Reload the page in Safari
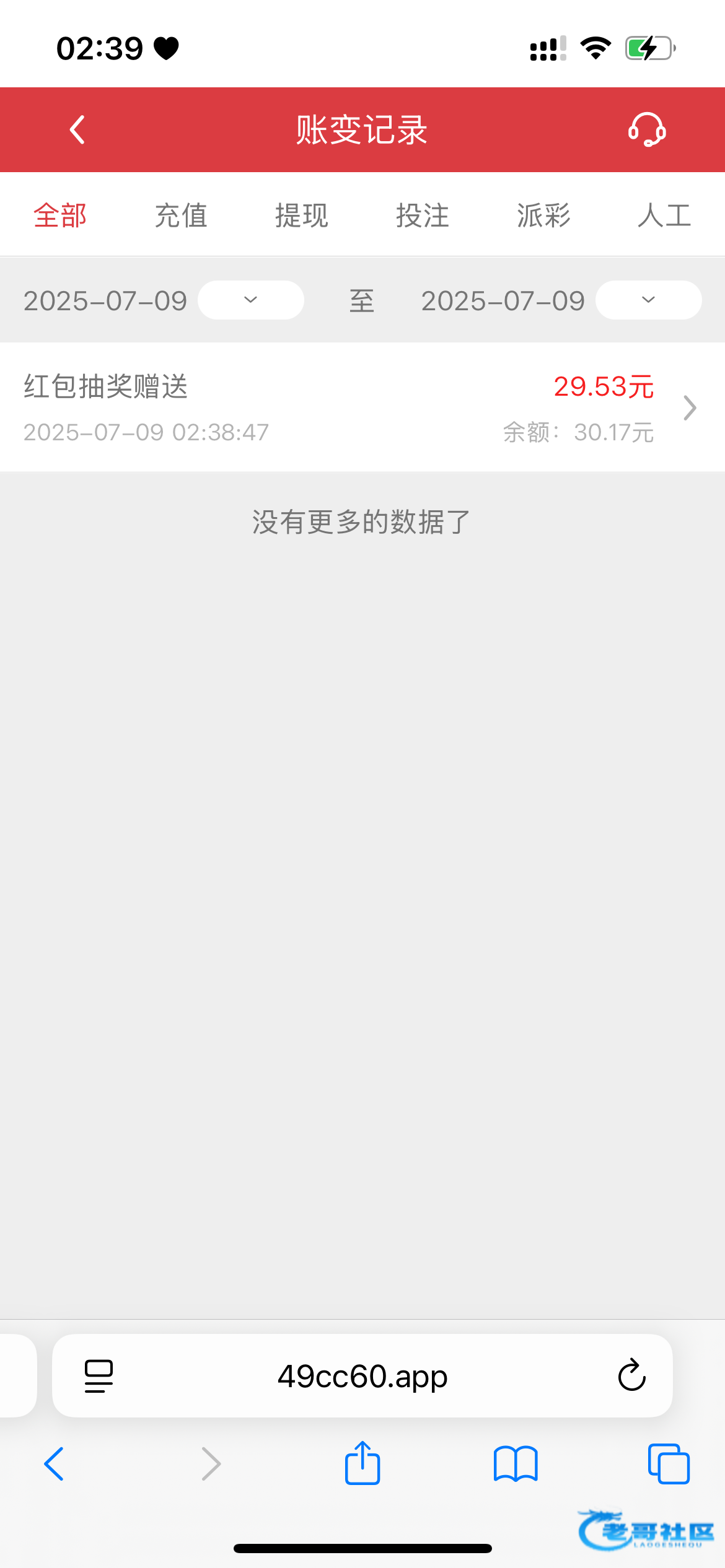Screen dimensions: 725x1568 point(631,1376)
